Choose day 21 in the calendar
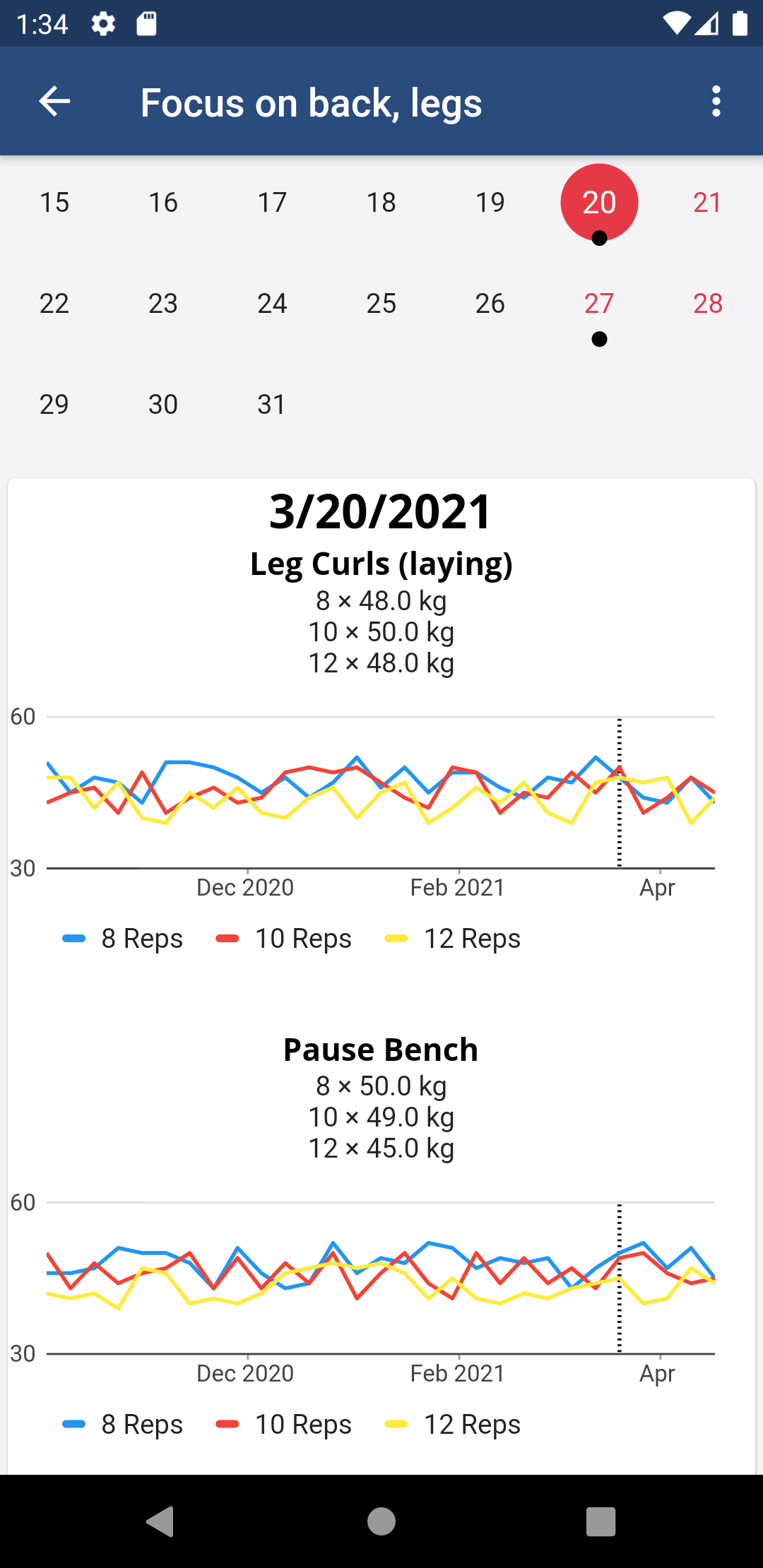This screenshot has width=763, height=1568. [707, 203]
